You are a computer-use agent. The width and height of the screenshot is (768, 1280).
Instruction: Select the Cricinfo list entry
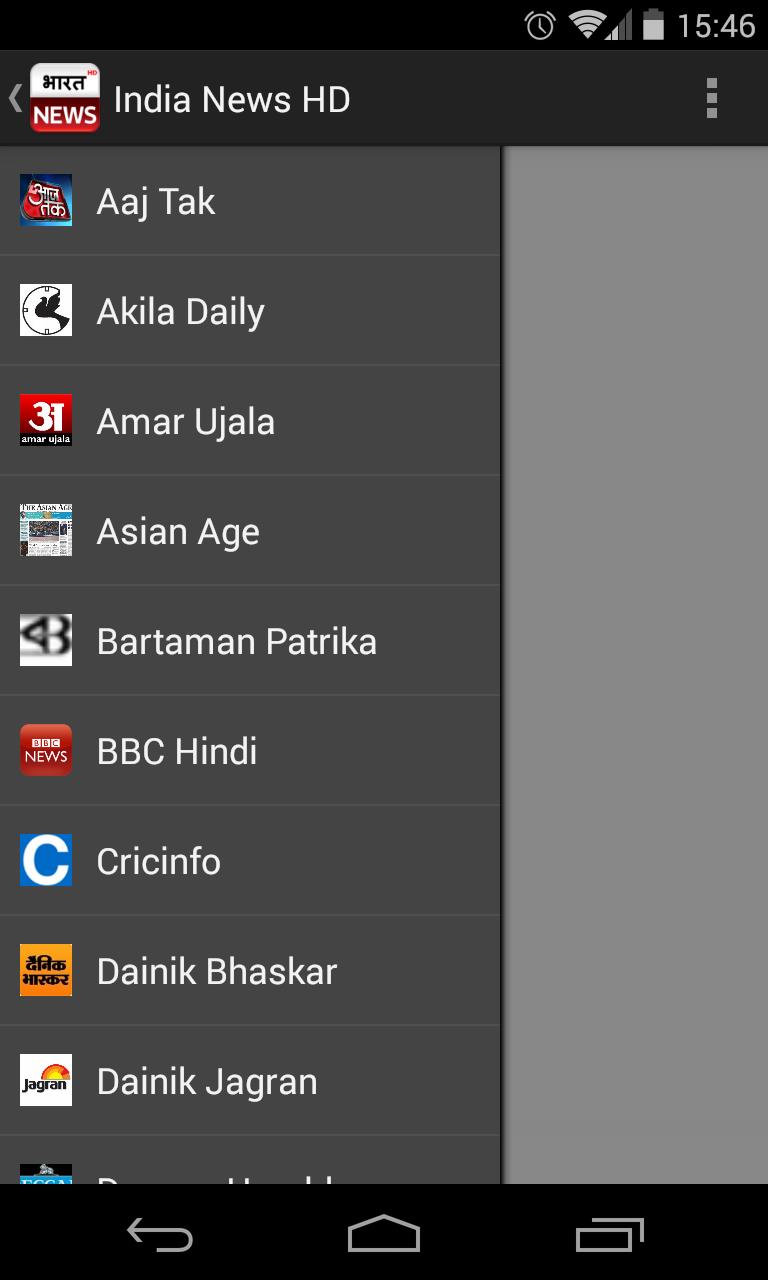[250, 860]
